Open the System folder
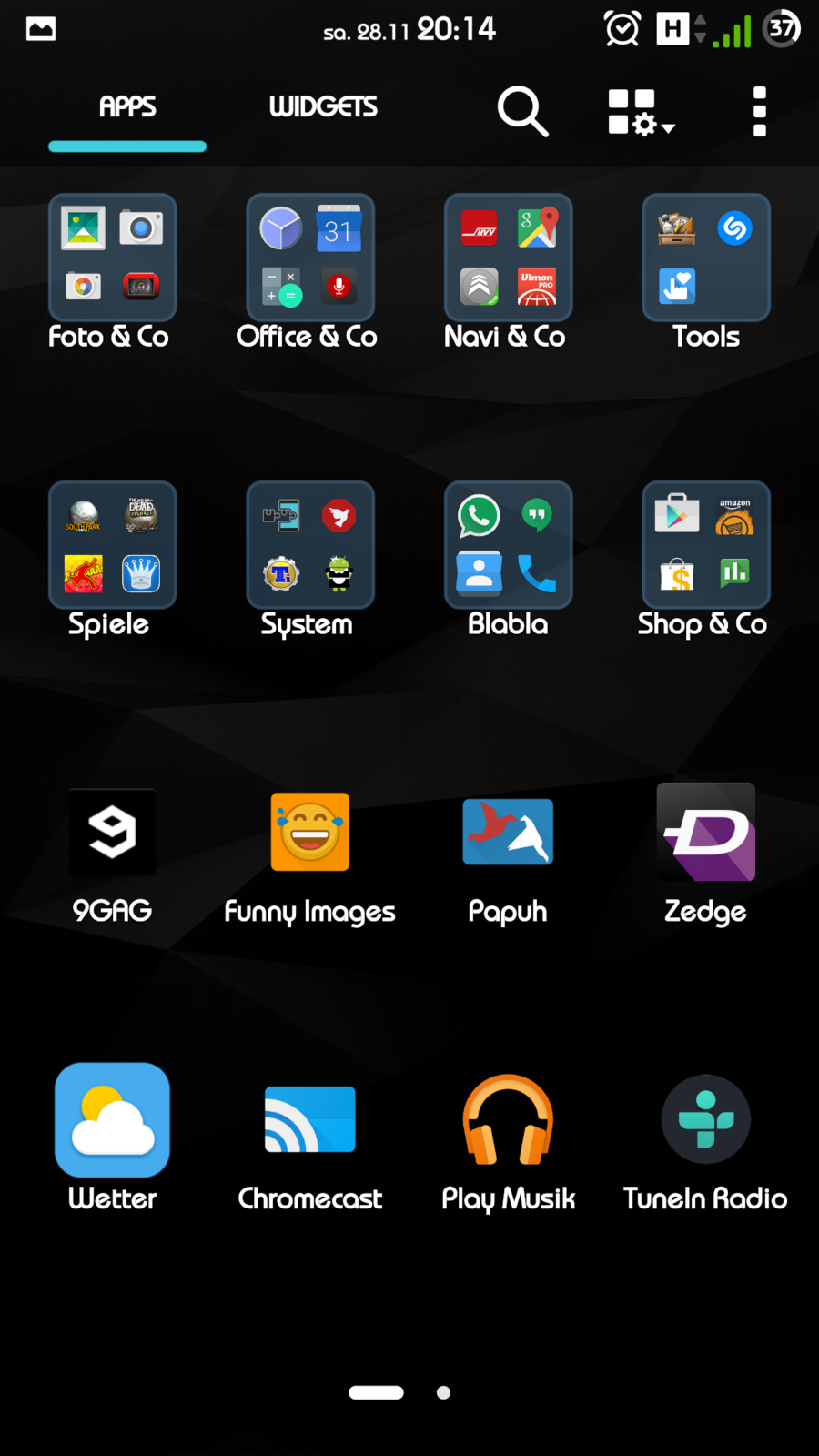The image size is (819, 1456). click(x=309, y=545)
